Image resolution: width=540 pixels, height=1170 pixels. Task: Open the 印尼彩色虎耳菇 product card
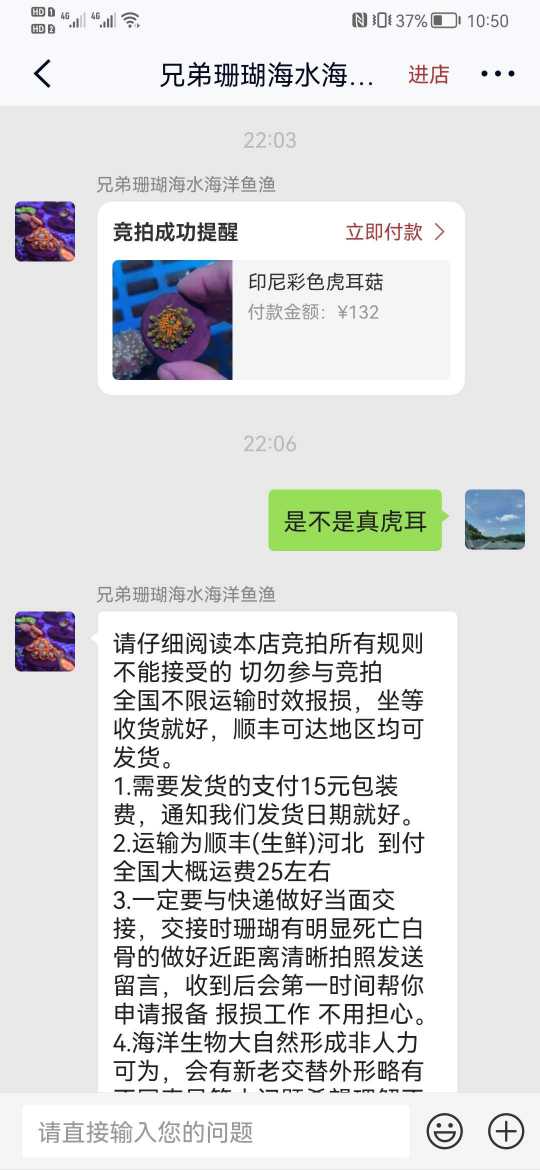coord(281,320)
